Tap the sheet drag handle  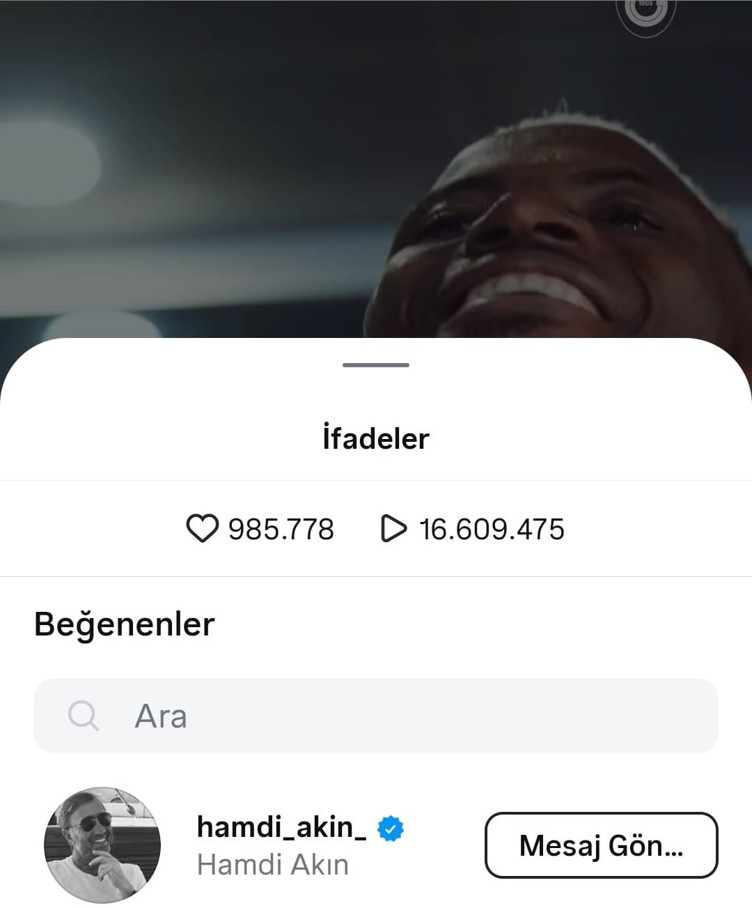point(376,365)
